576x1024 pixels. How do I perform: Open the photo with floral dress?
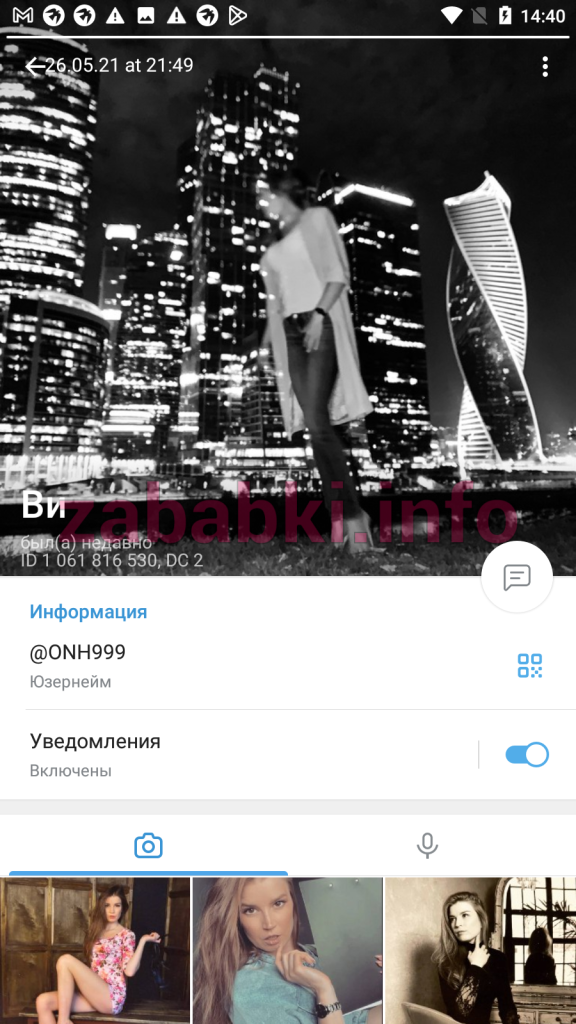(x=95, y=950)
